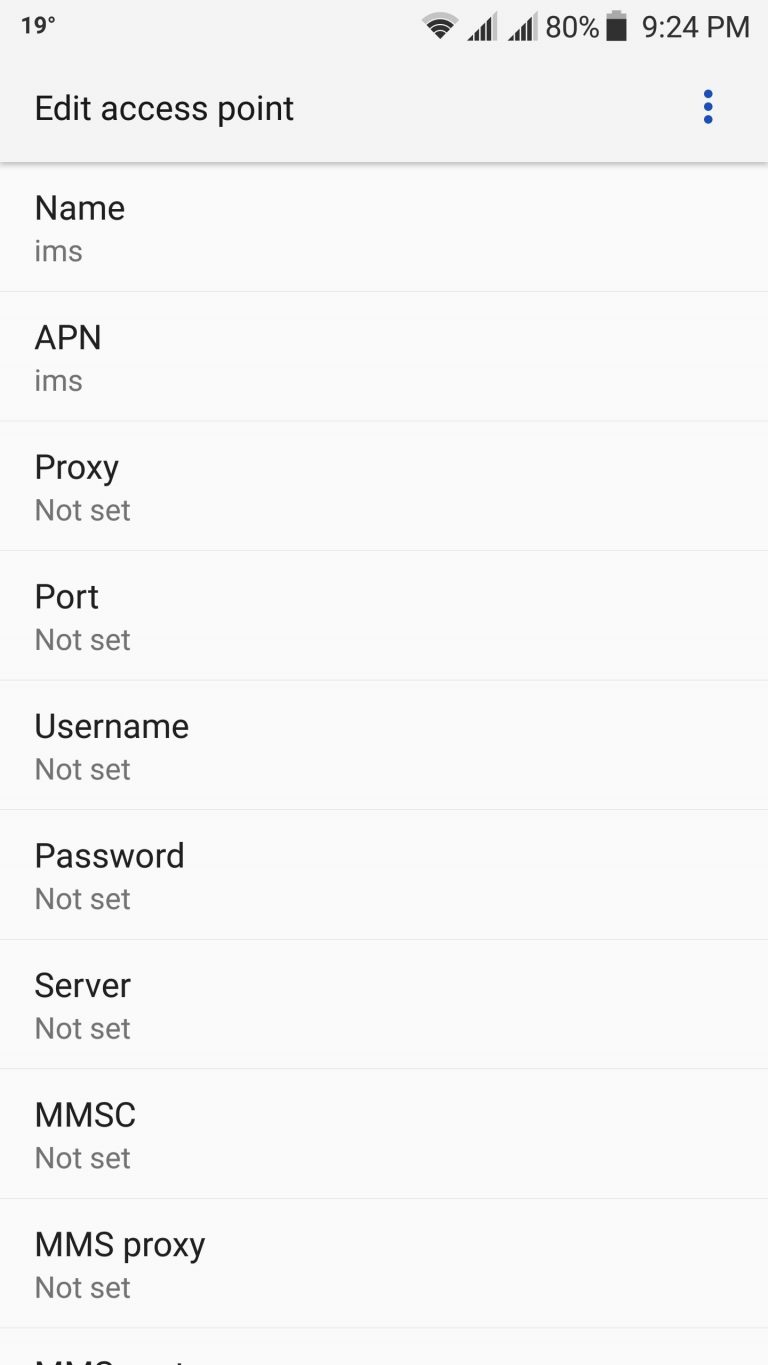Open the Password entry dialog
This screenshot has height=1365, width=768.
384,874
